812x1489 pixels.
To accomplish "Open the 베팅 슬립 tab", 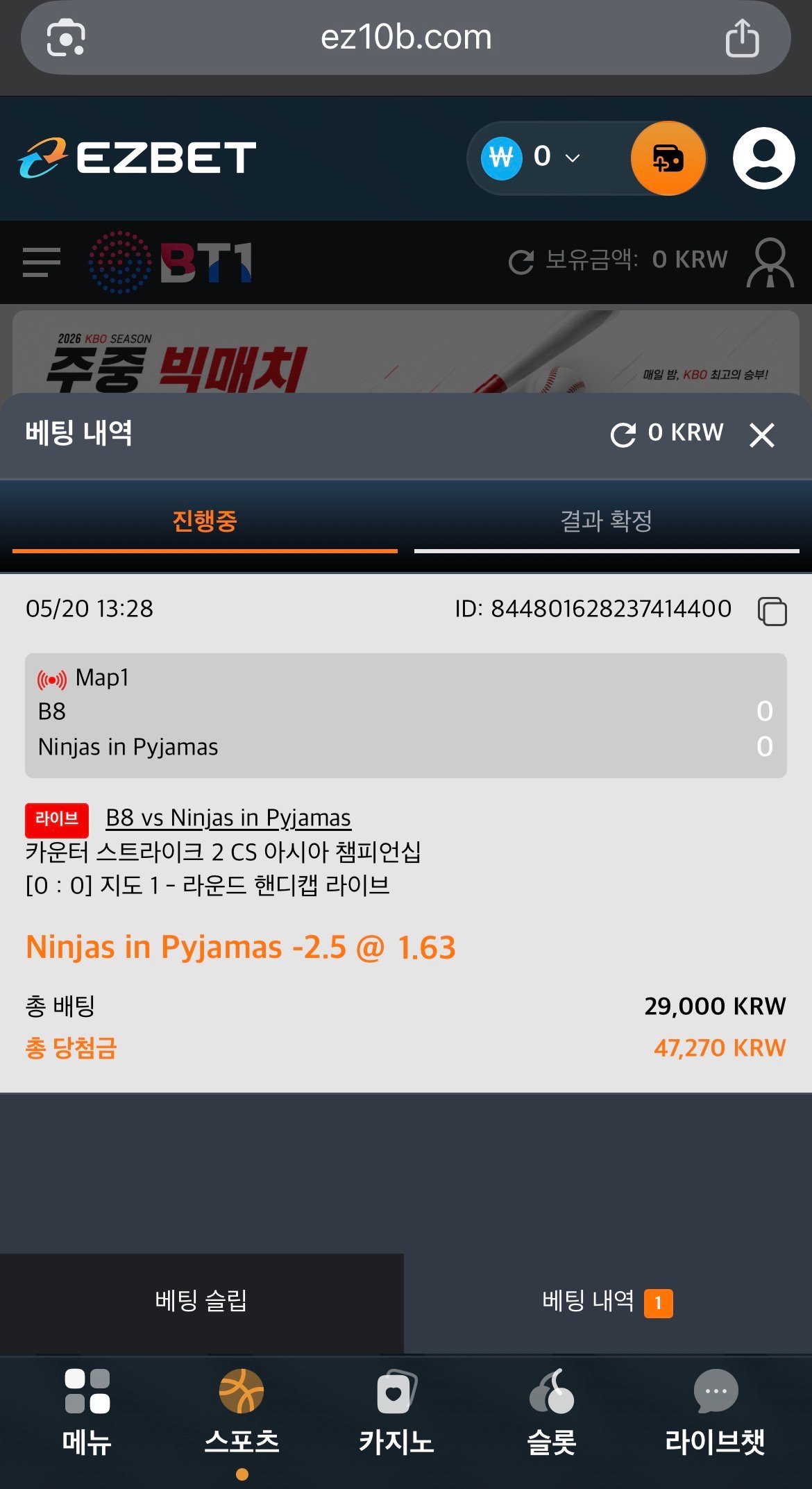I will pos(201,1302).
